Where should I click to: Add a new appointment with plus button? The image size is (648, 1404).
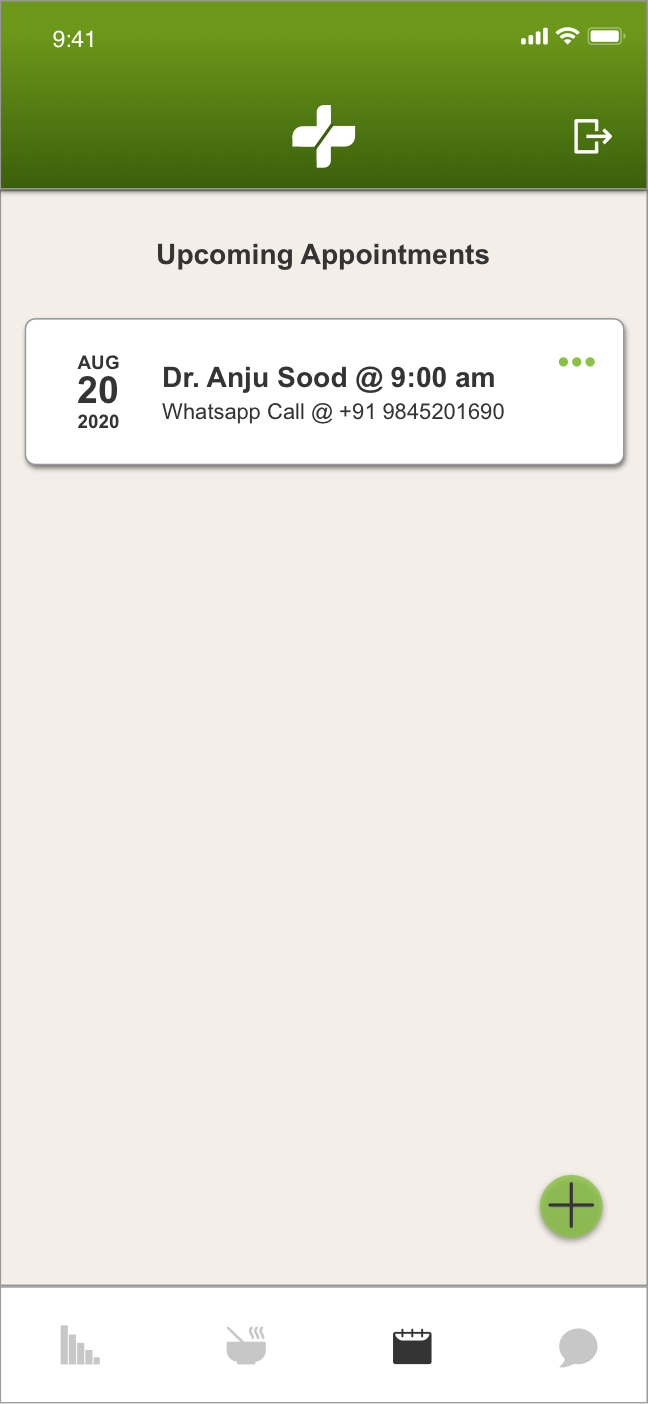click(x=571, y=1207)
